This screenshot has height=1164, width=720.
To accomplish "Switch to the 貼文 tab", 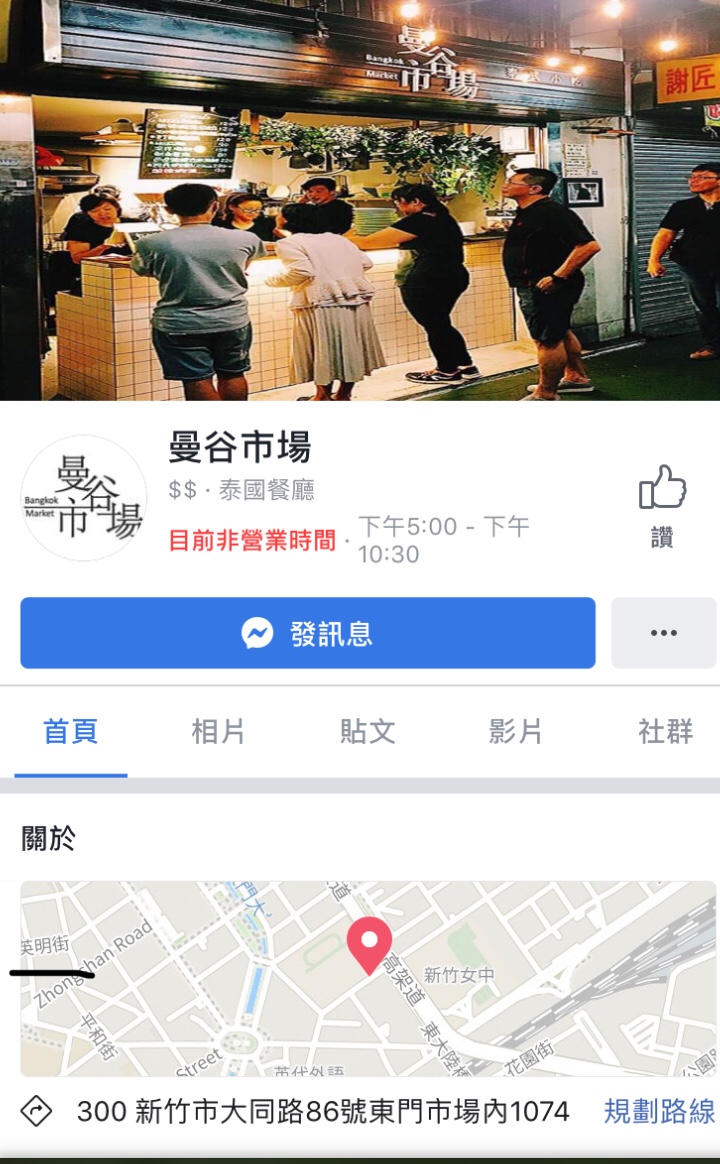I will pyautogui.click(x=367, y=731).
